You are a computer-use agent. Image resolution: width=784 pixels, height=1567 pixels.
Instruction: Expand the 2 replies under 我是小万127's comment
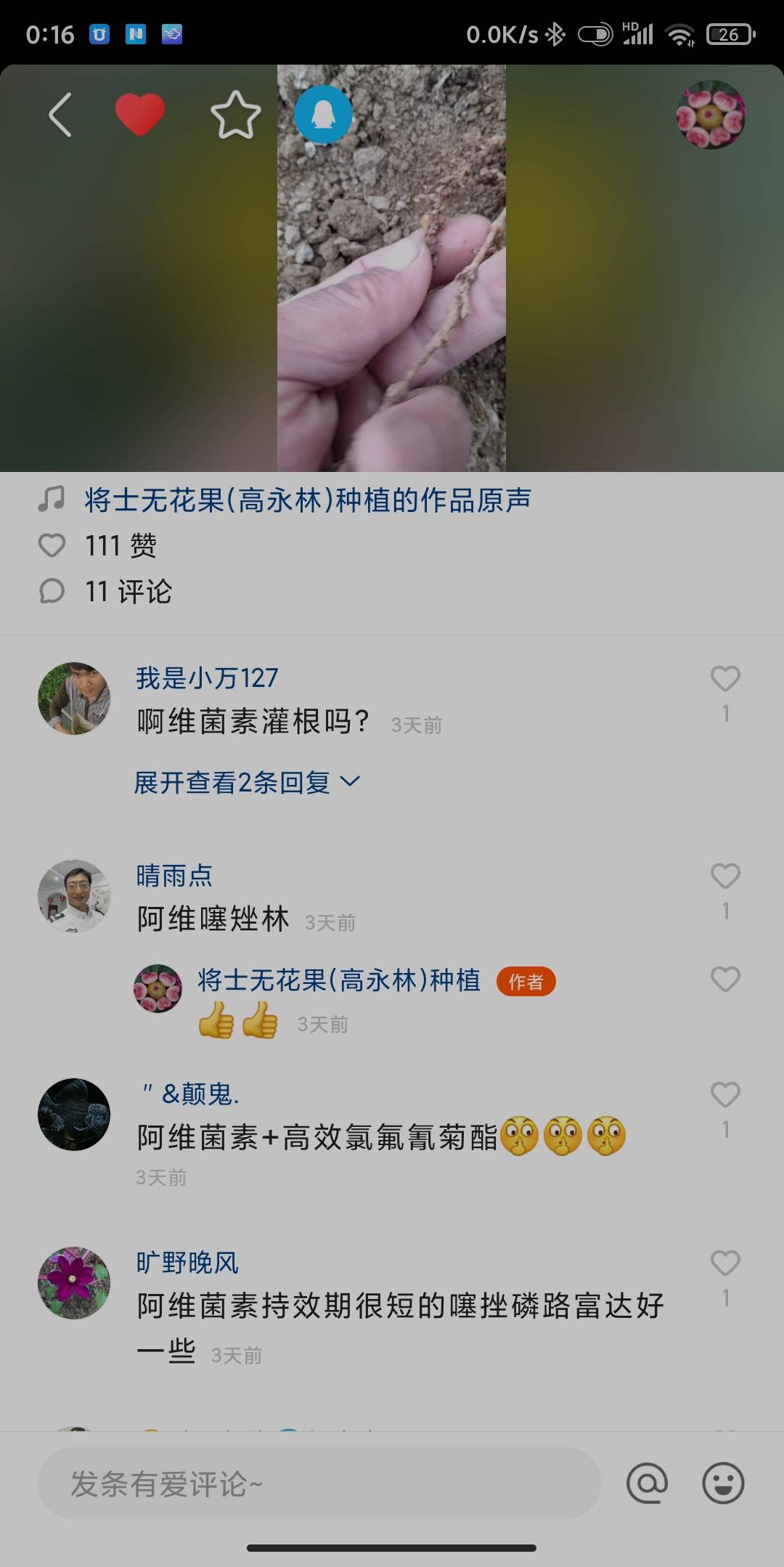[x=247, y=782]
